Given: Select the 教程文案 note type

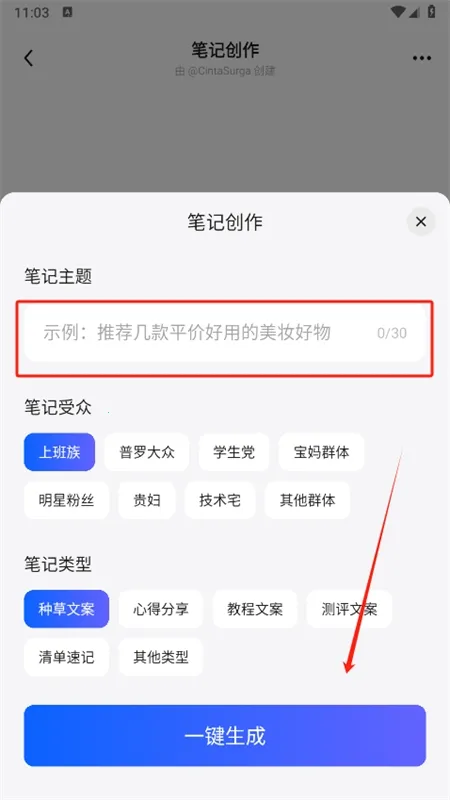Looking at the screenshot, I should [255, 609].
